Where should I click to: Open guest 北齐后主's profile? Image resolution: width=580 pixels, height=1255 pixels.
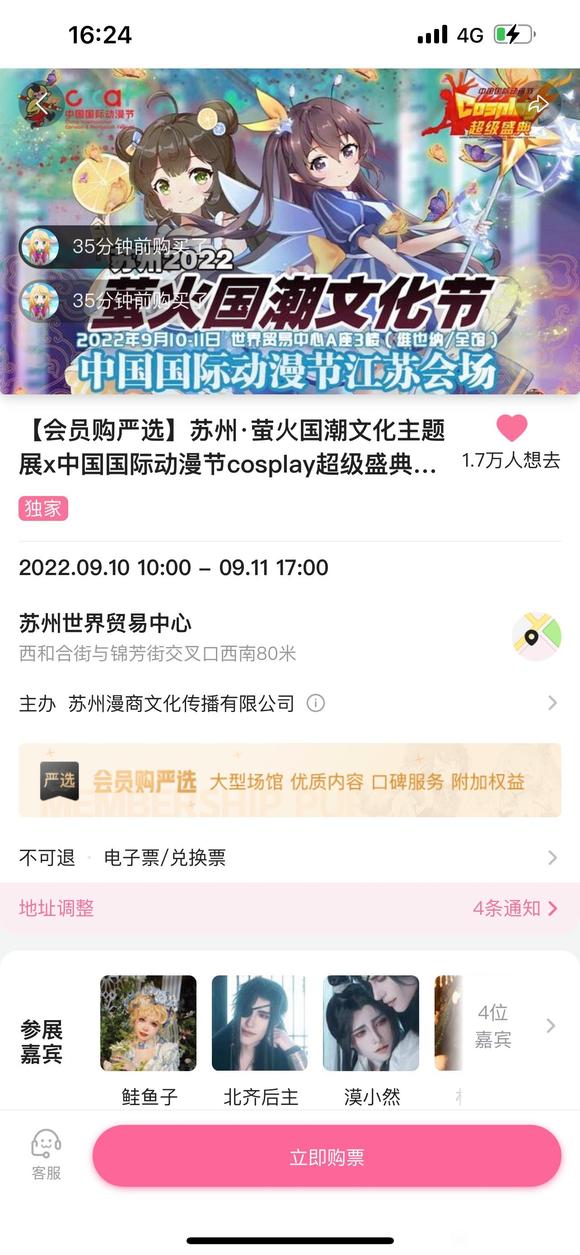tap(260, 1040)
